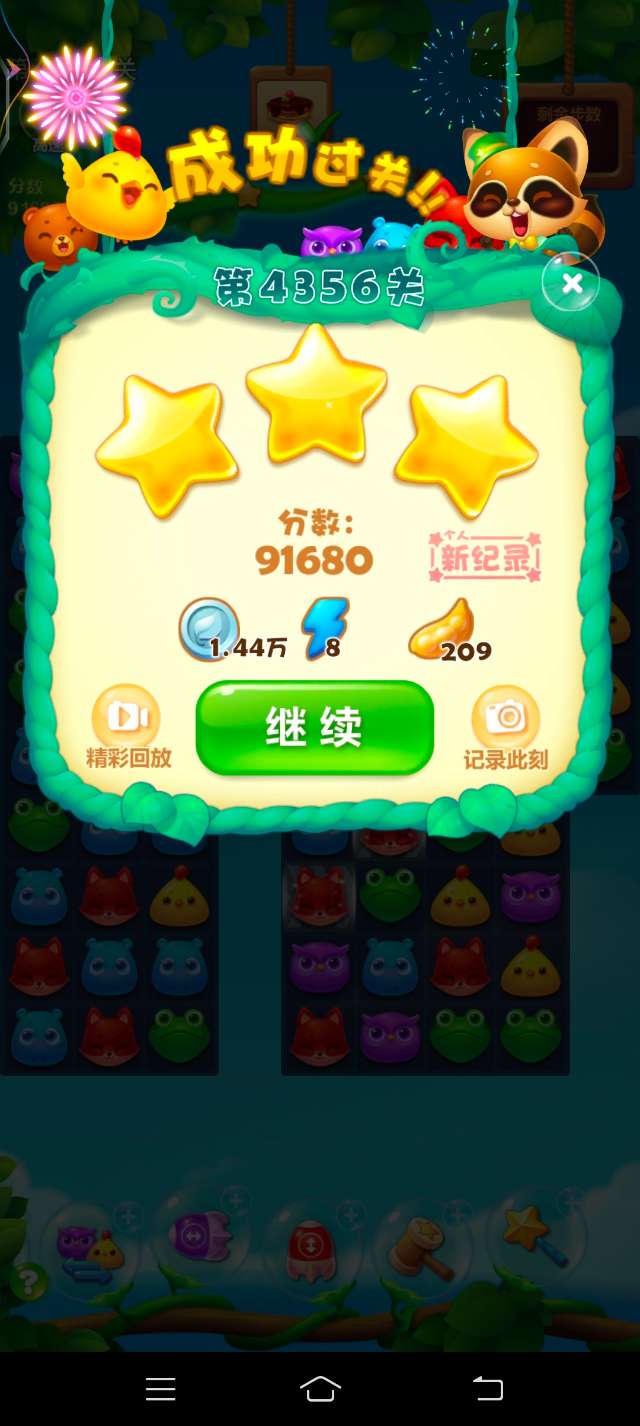Go to home via system home button

pos(320,1388)
